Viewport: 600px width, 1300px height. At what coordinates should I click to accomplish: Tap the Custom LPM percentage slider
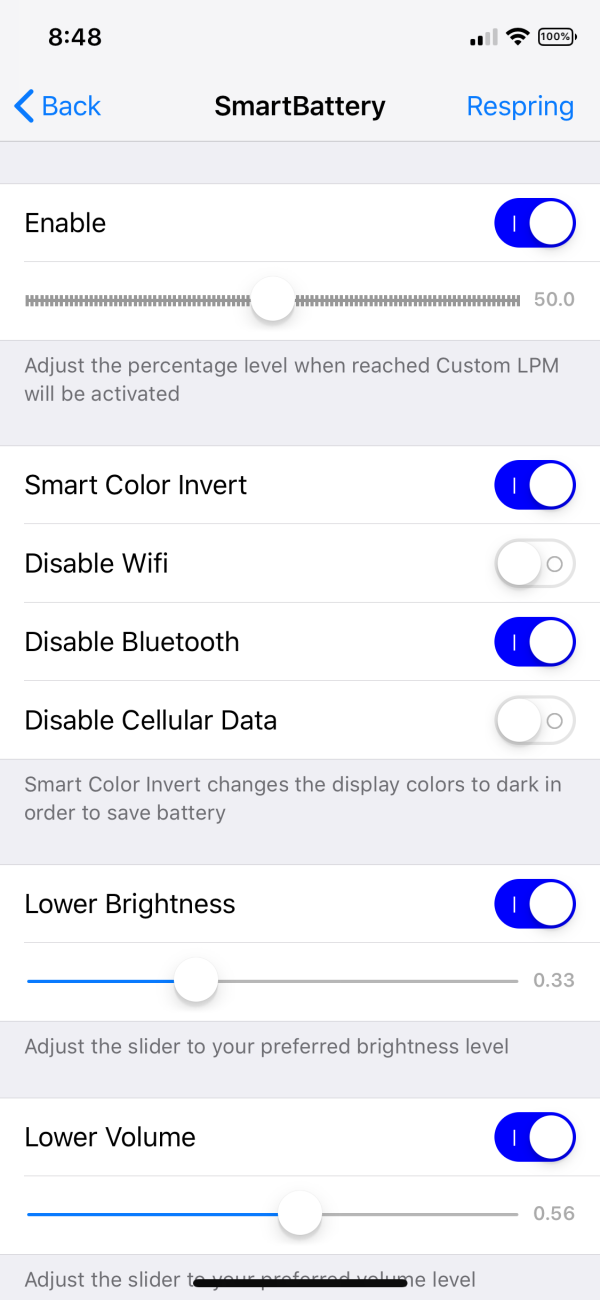tap(272, 300)
